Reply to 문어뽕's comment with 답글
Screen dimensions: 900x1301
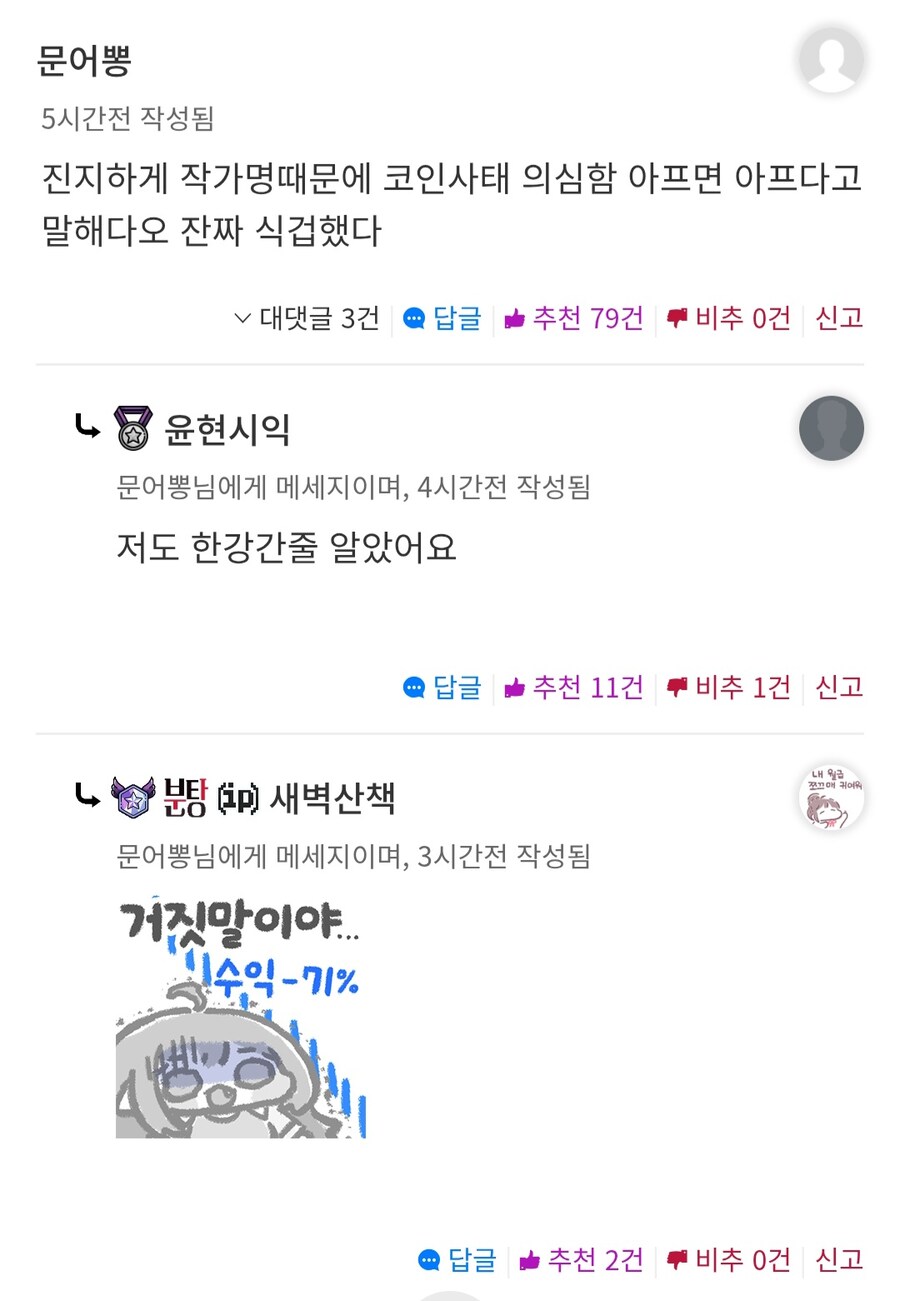[443, 319]
